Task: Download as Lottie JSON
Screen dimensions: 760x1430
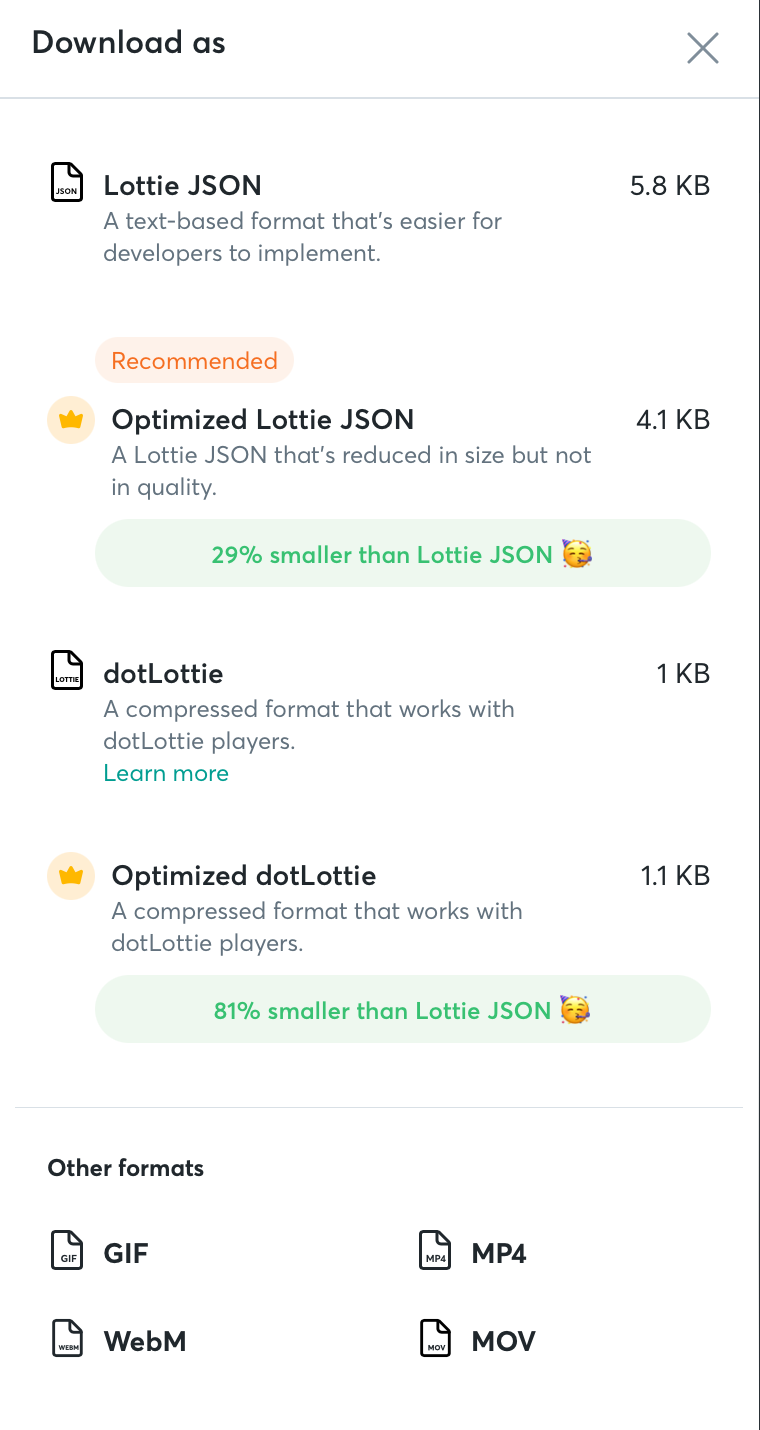Action: click(x=183, y=186)
